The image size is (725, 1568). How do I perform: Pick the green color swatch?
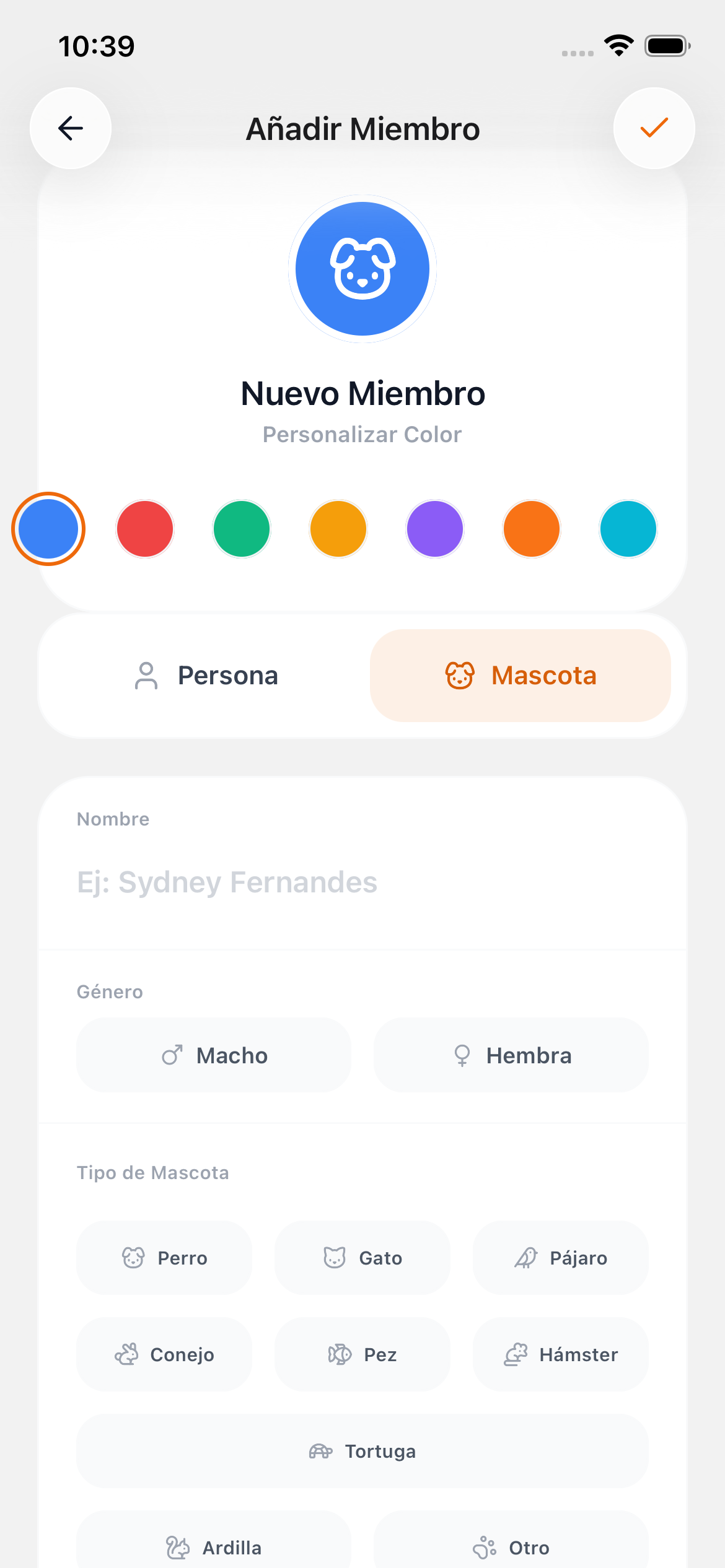coord(242,529)
